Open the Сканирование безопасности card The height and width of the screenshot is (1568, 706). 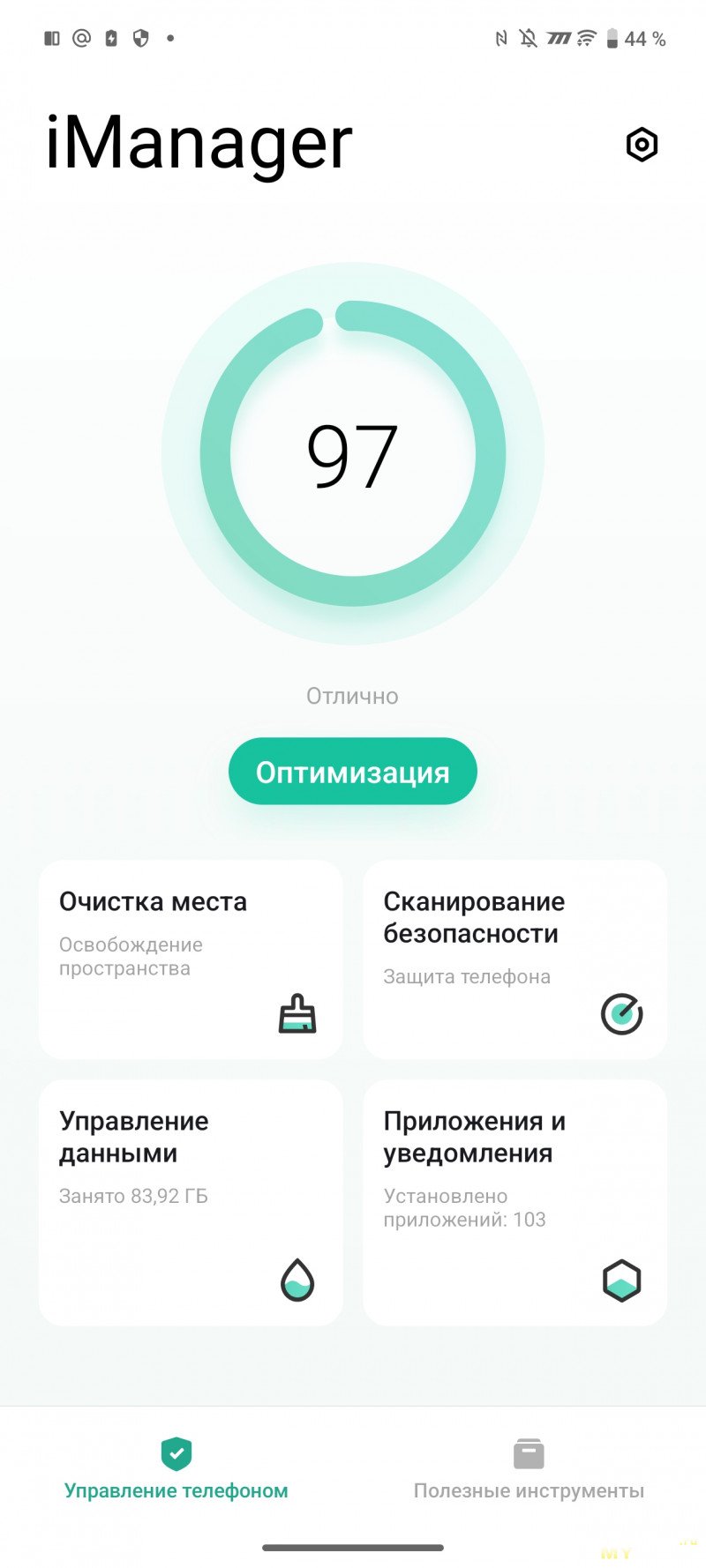coord(514,959)
